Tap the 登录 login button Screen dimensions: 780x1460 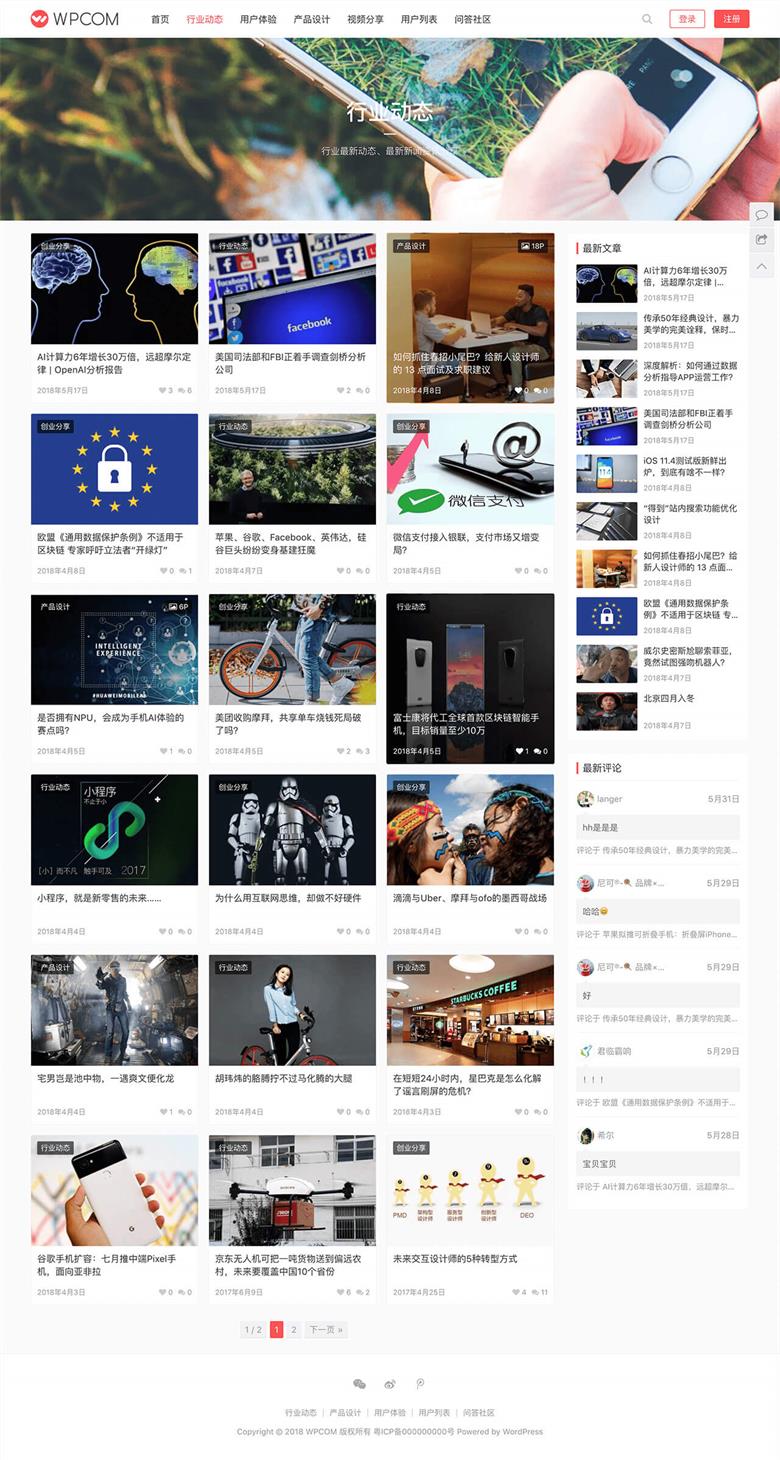tap(687, 19)
